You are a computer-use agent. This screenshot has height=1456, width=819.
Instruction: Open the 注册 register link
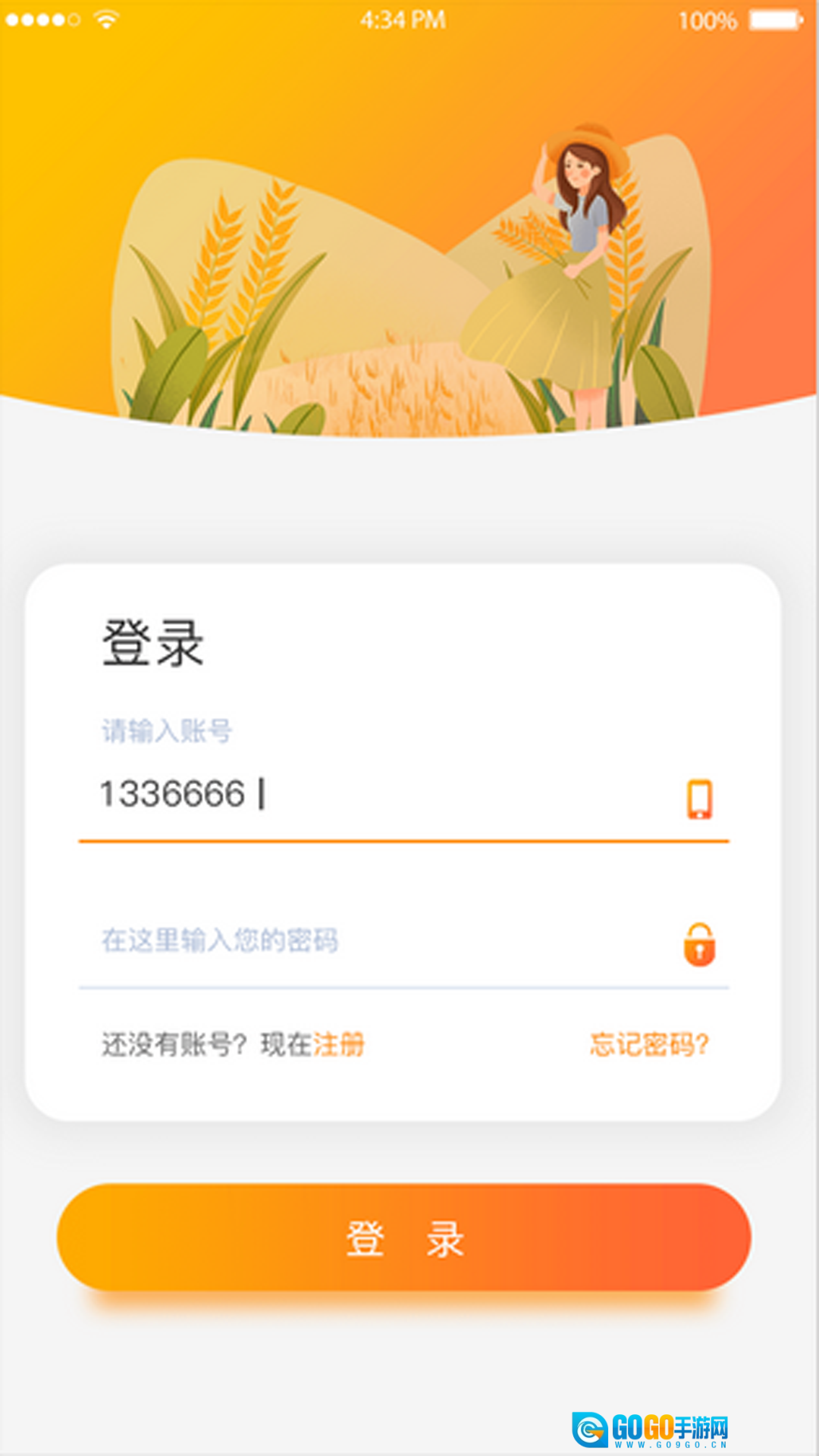[x=339, y=1044]
